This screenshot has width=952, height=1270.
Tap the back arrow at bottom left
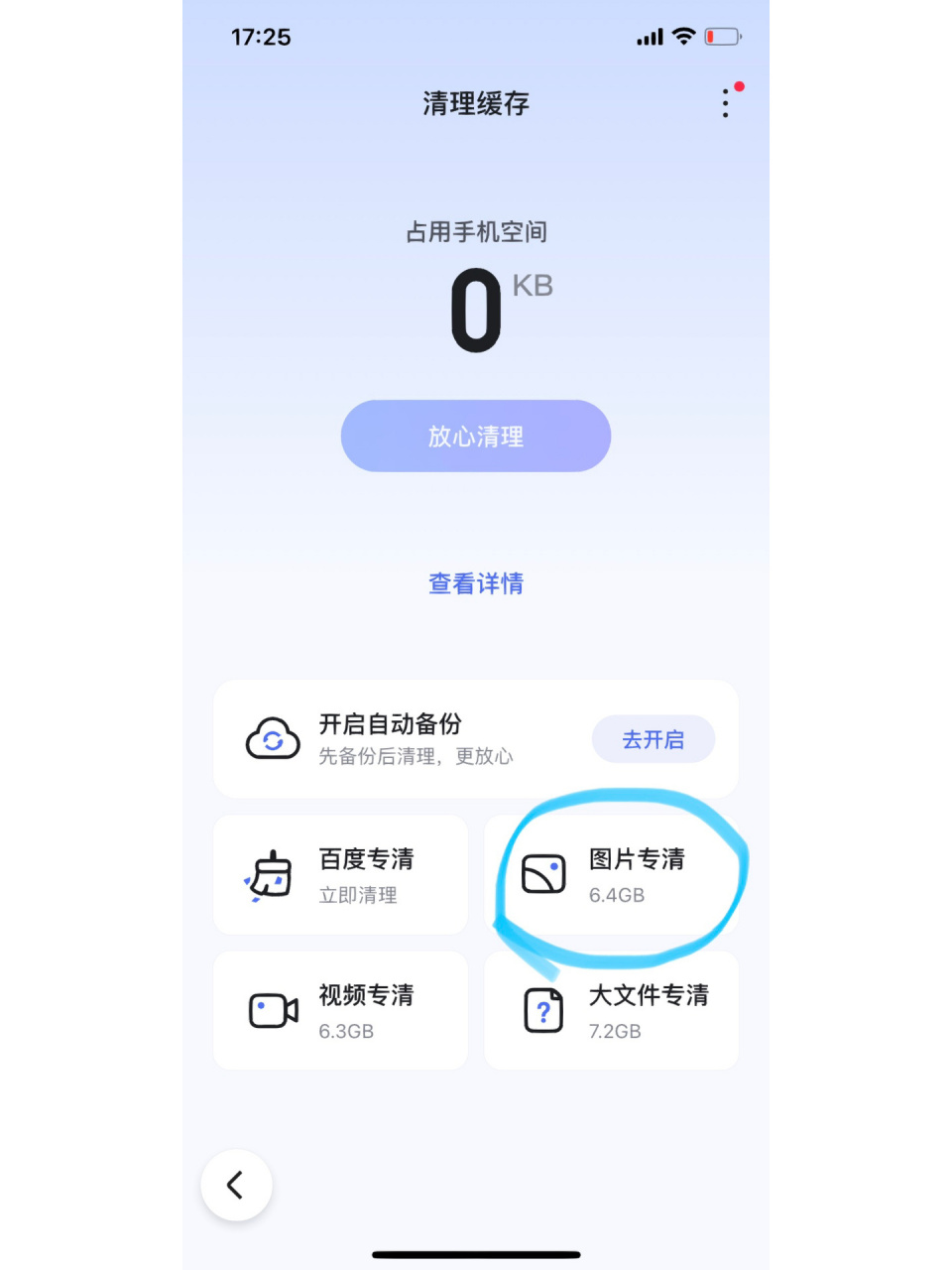coord(236,1185)
